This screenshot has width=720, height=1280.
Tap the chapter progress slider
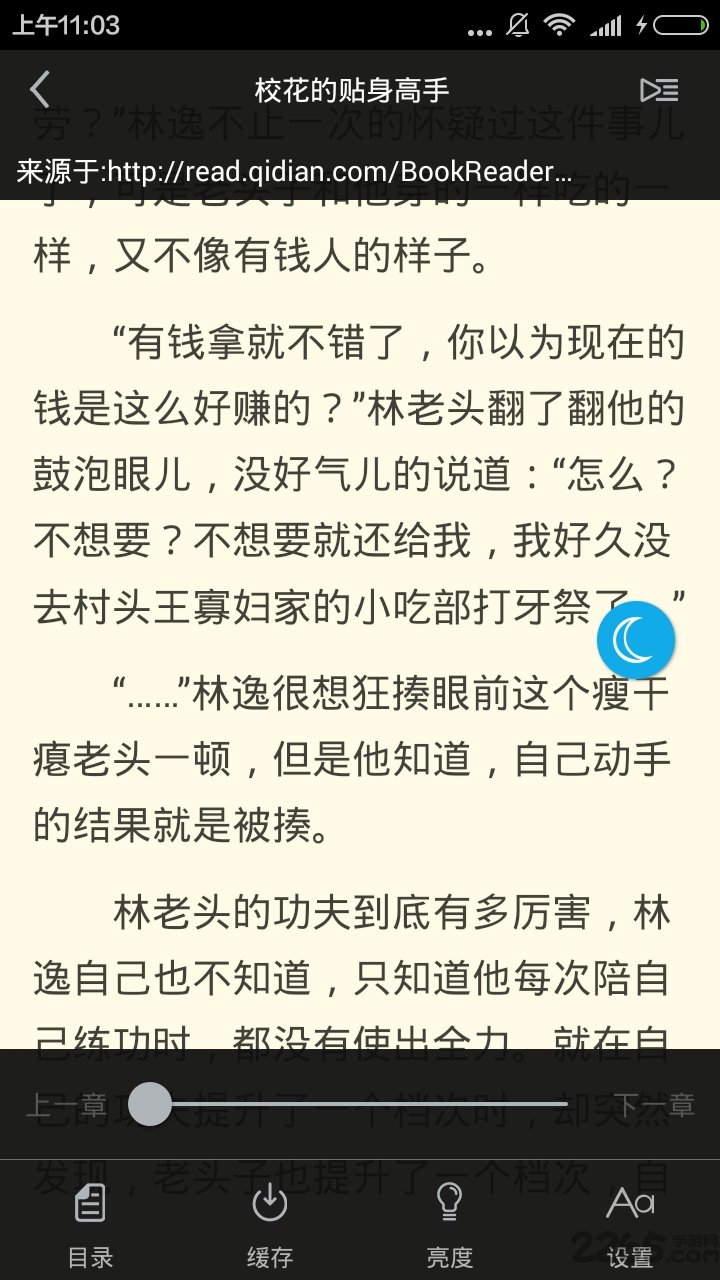pos(360,1105)
